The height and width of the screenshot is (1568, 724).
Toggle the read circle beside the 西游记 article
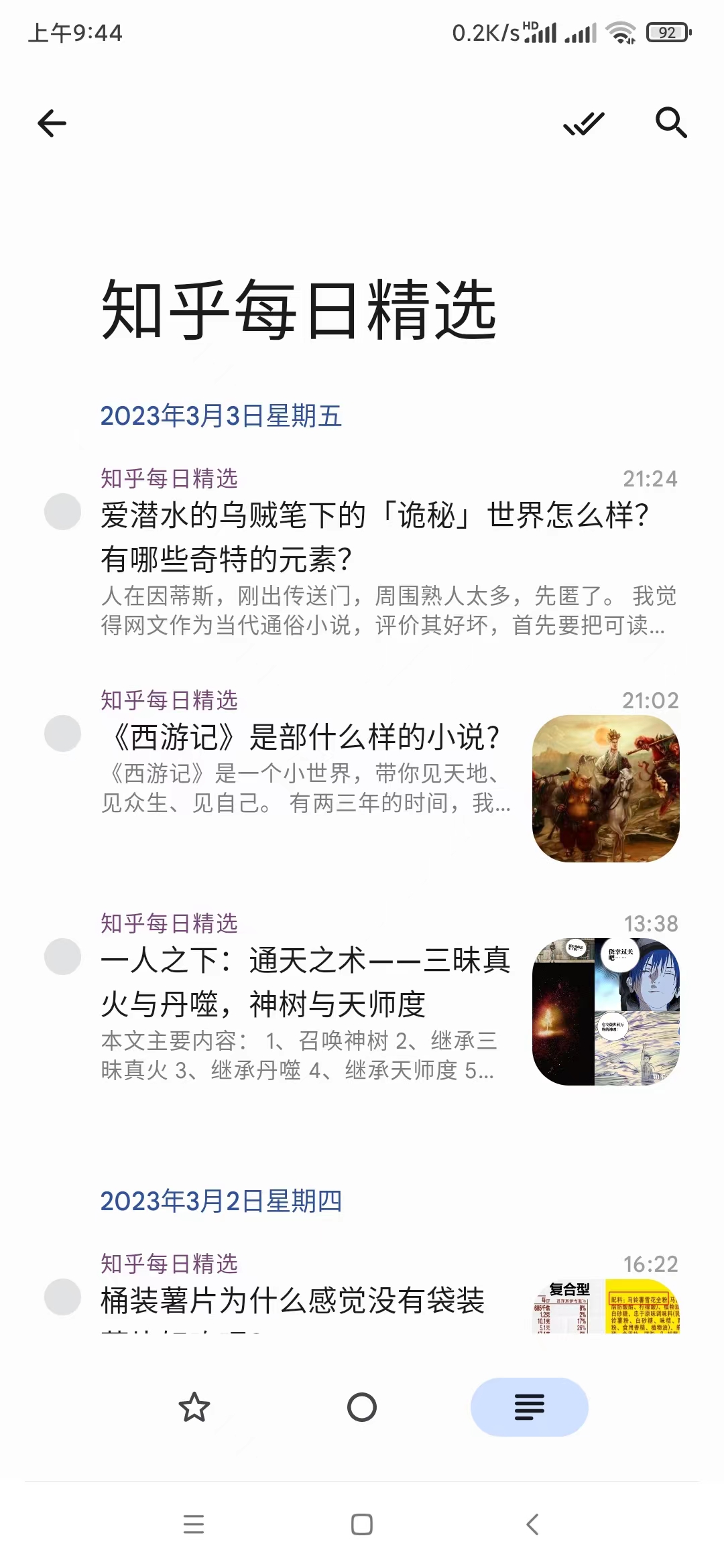coord(62,733)
